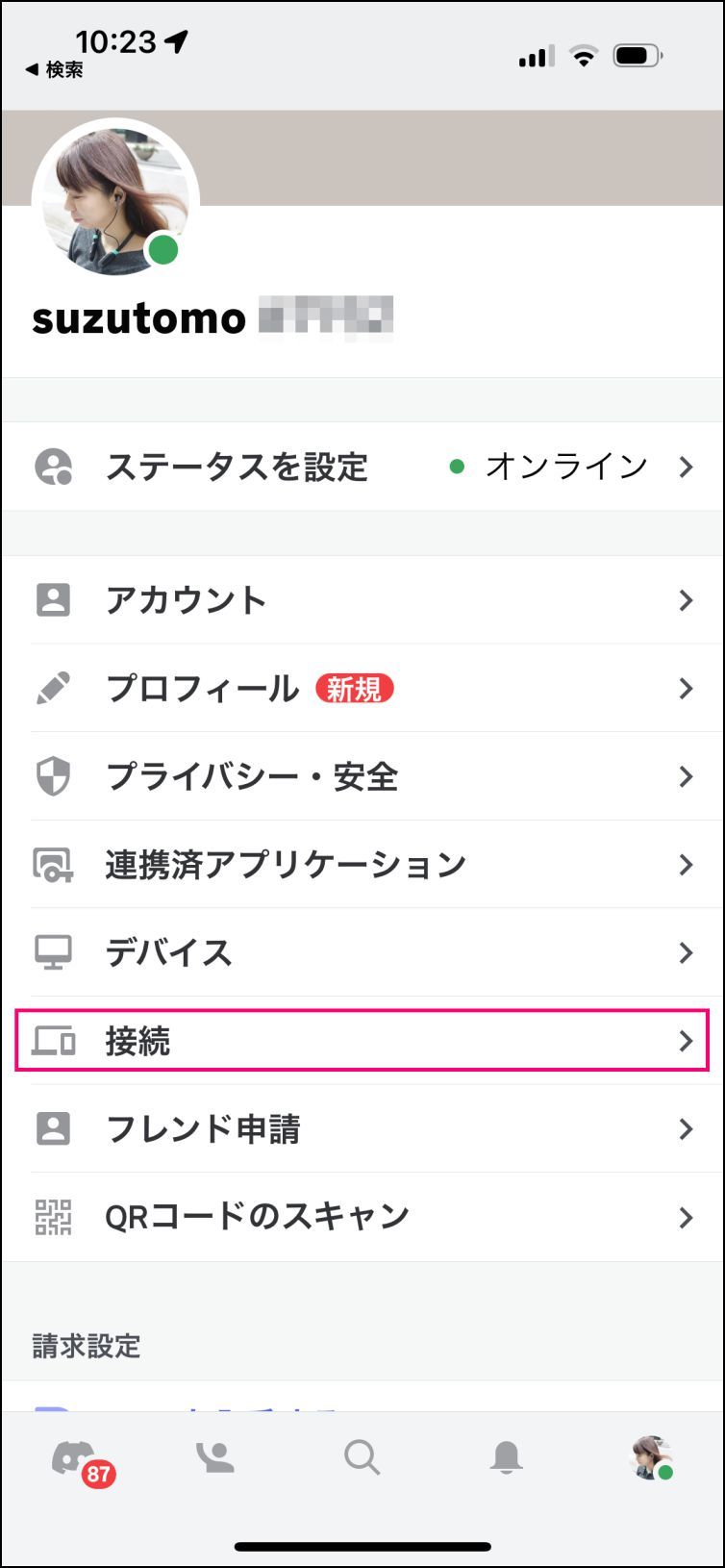Image resolution: width=725 pixels, height=1568 pixels.
Task: Switch to the search tab
Action: click(362, 1458)
